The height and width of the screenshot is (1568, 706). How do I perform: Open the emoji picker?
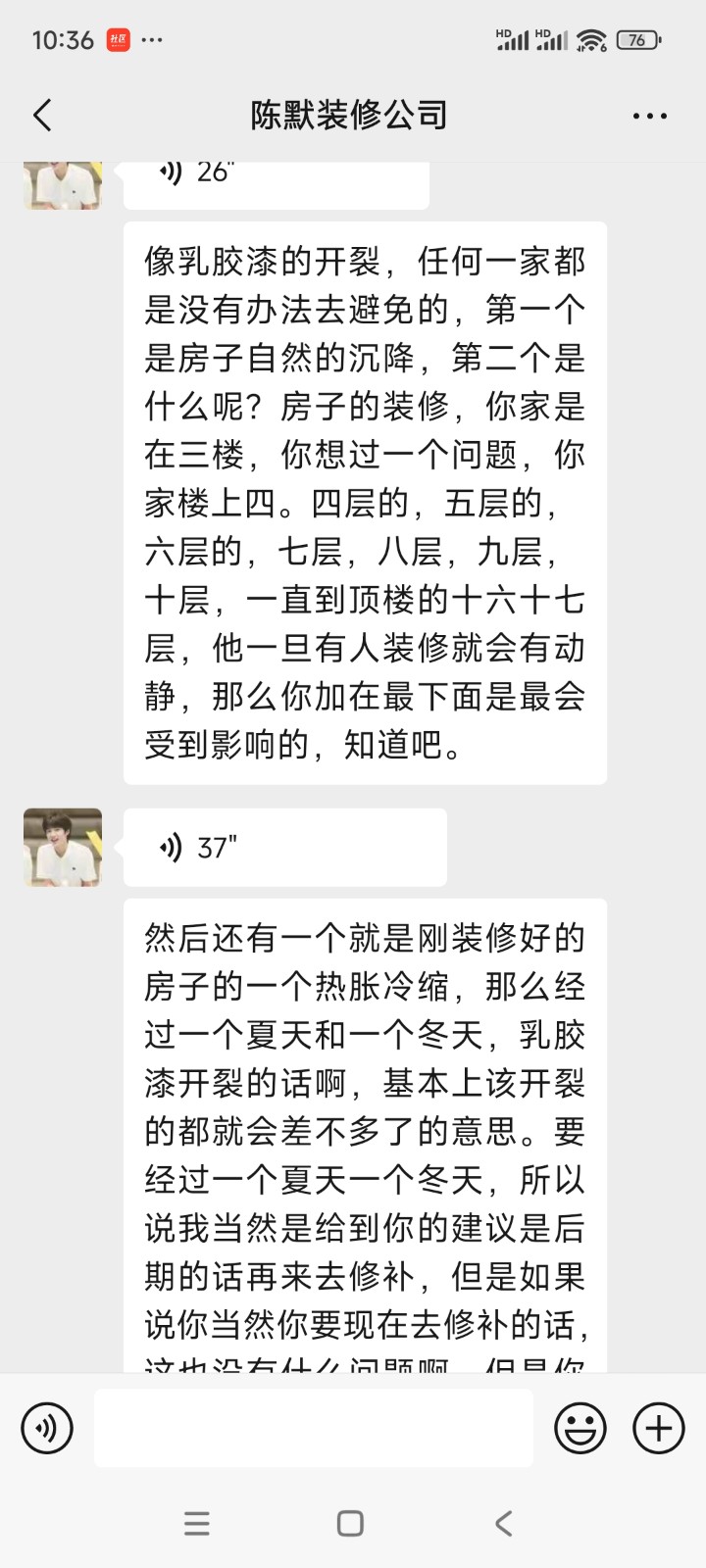click(x=580, y=1428)
